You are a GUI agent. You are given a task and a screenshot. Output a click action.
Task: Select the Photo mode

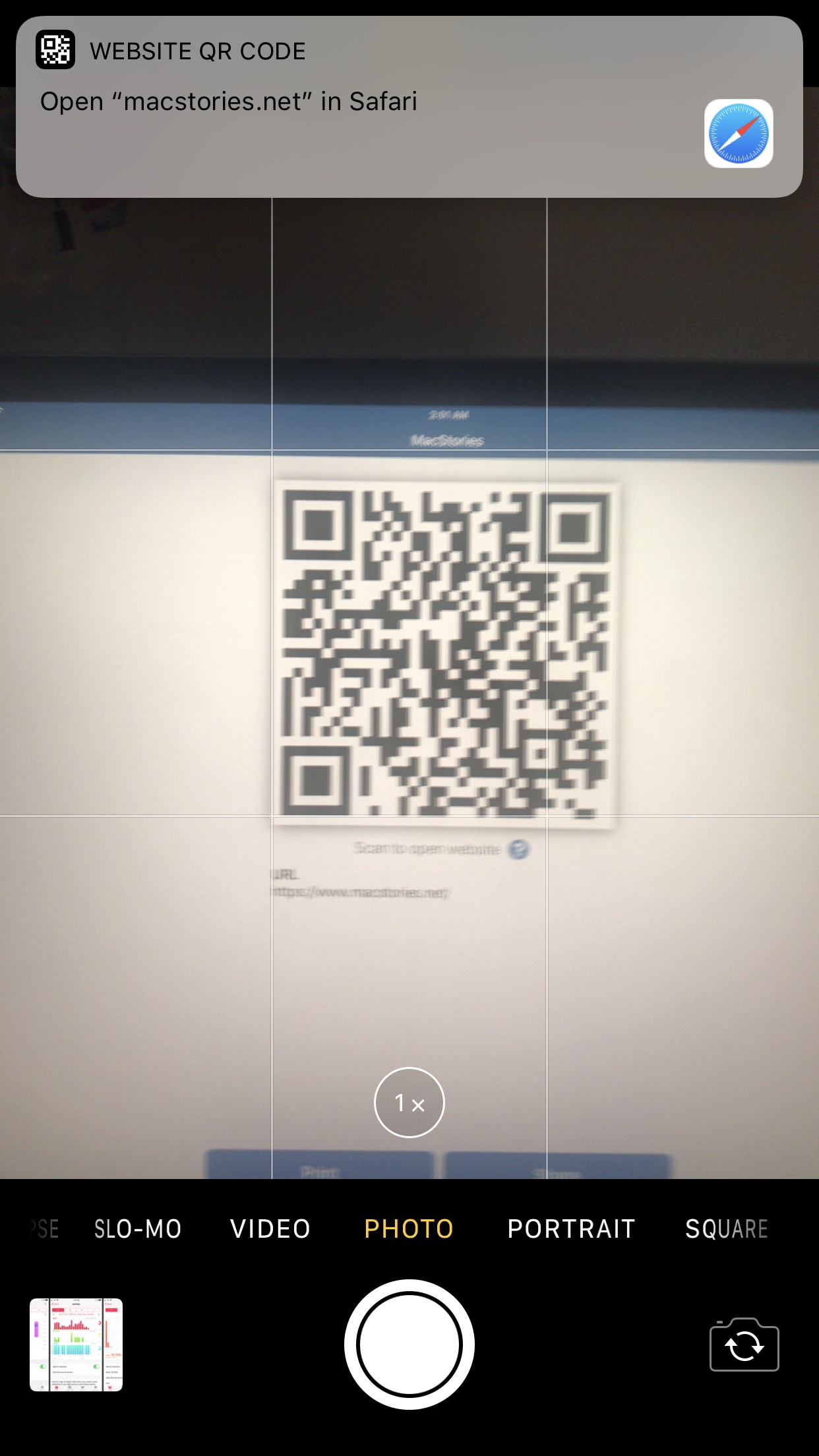click(409, 1229)
